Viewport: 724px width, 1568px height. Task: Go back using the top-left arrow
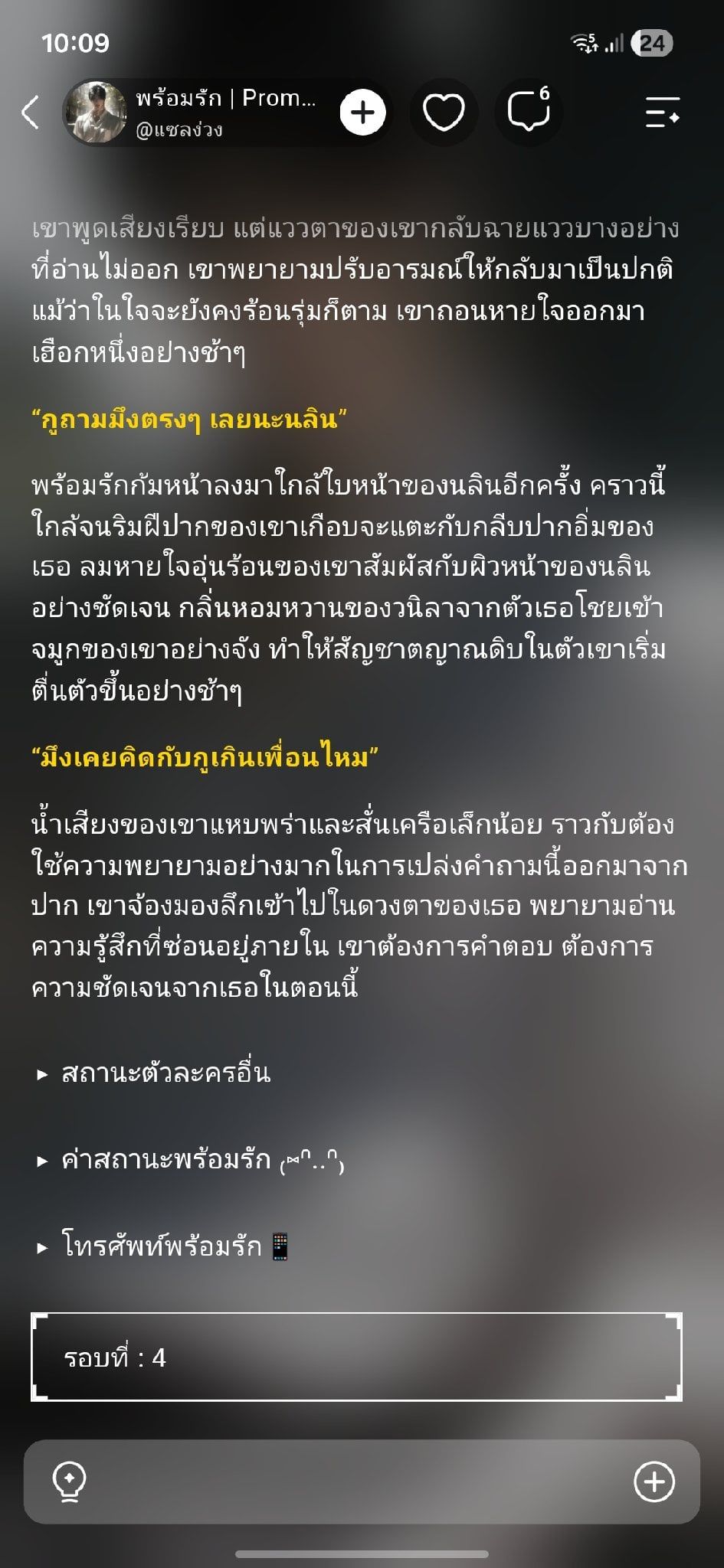30,113
